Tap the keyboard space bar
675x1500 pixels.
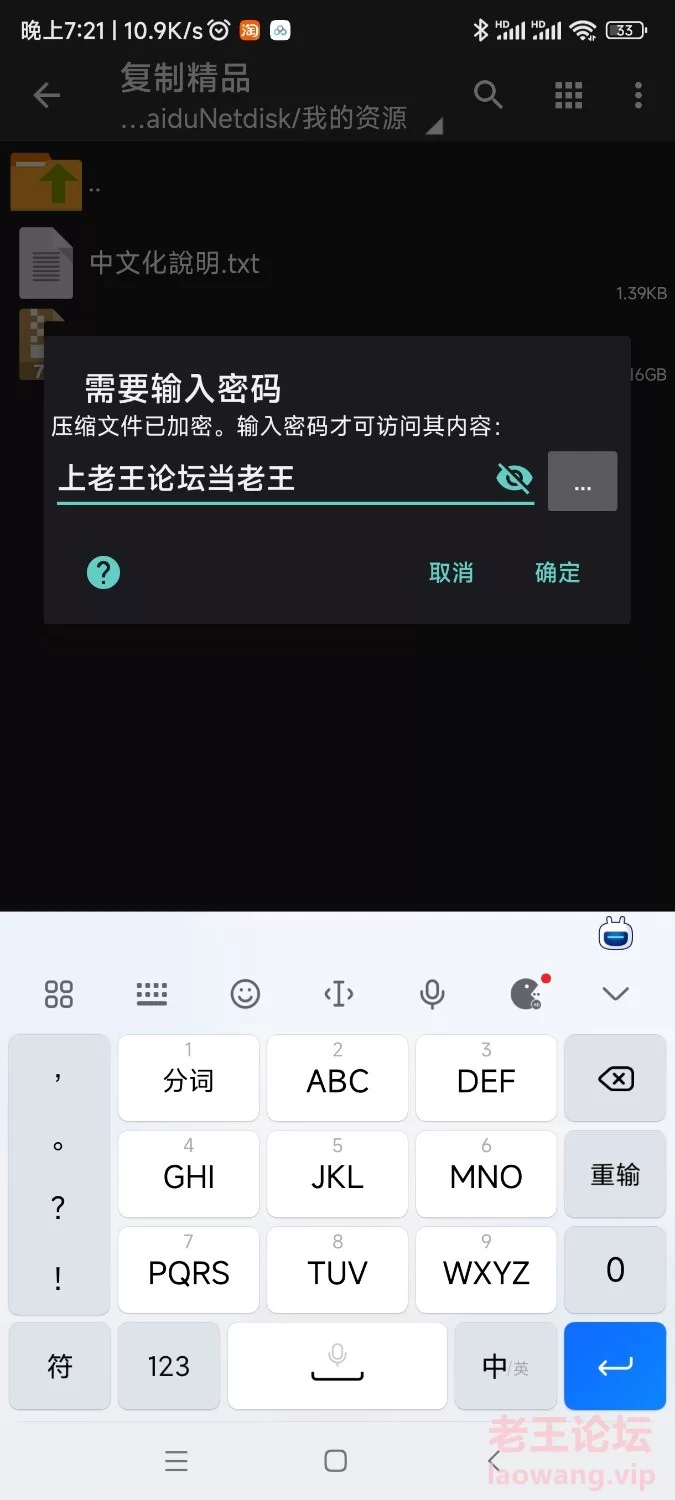click(337, 1366)
